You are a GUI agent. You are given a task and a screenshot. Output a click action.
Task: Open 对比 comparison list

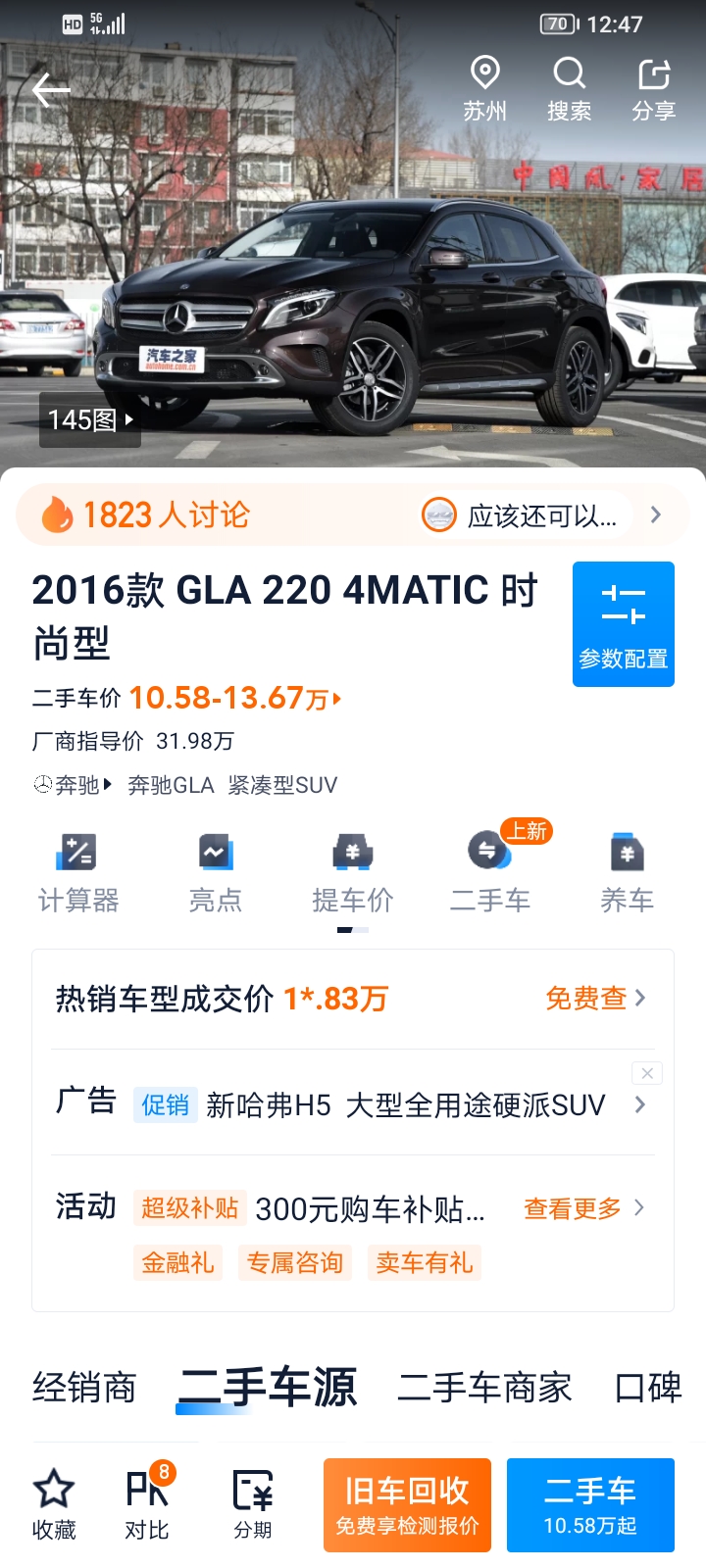pos(148,1505)
